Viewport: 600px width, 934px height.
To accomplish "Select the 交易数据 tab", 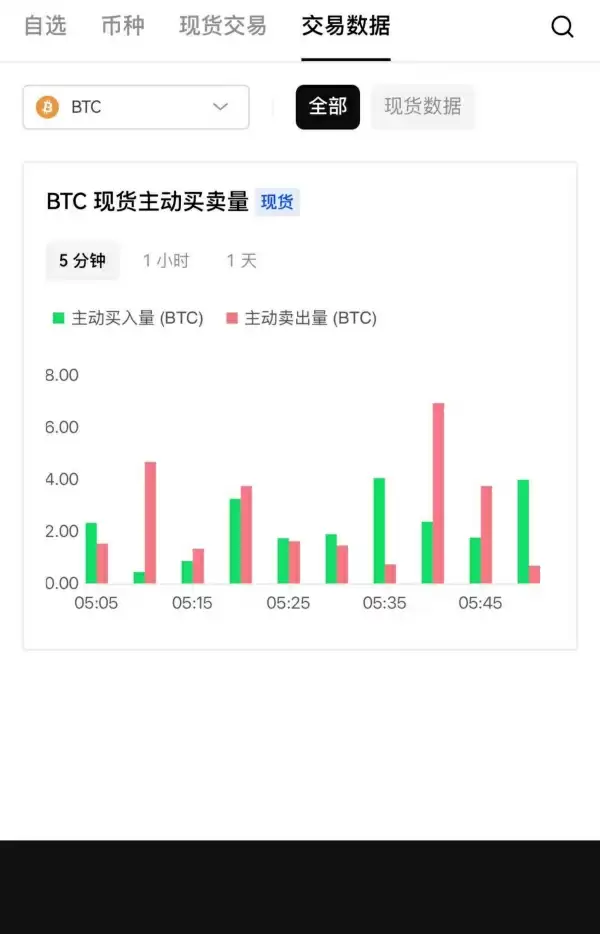I will [346, 26].
